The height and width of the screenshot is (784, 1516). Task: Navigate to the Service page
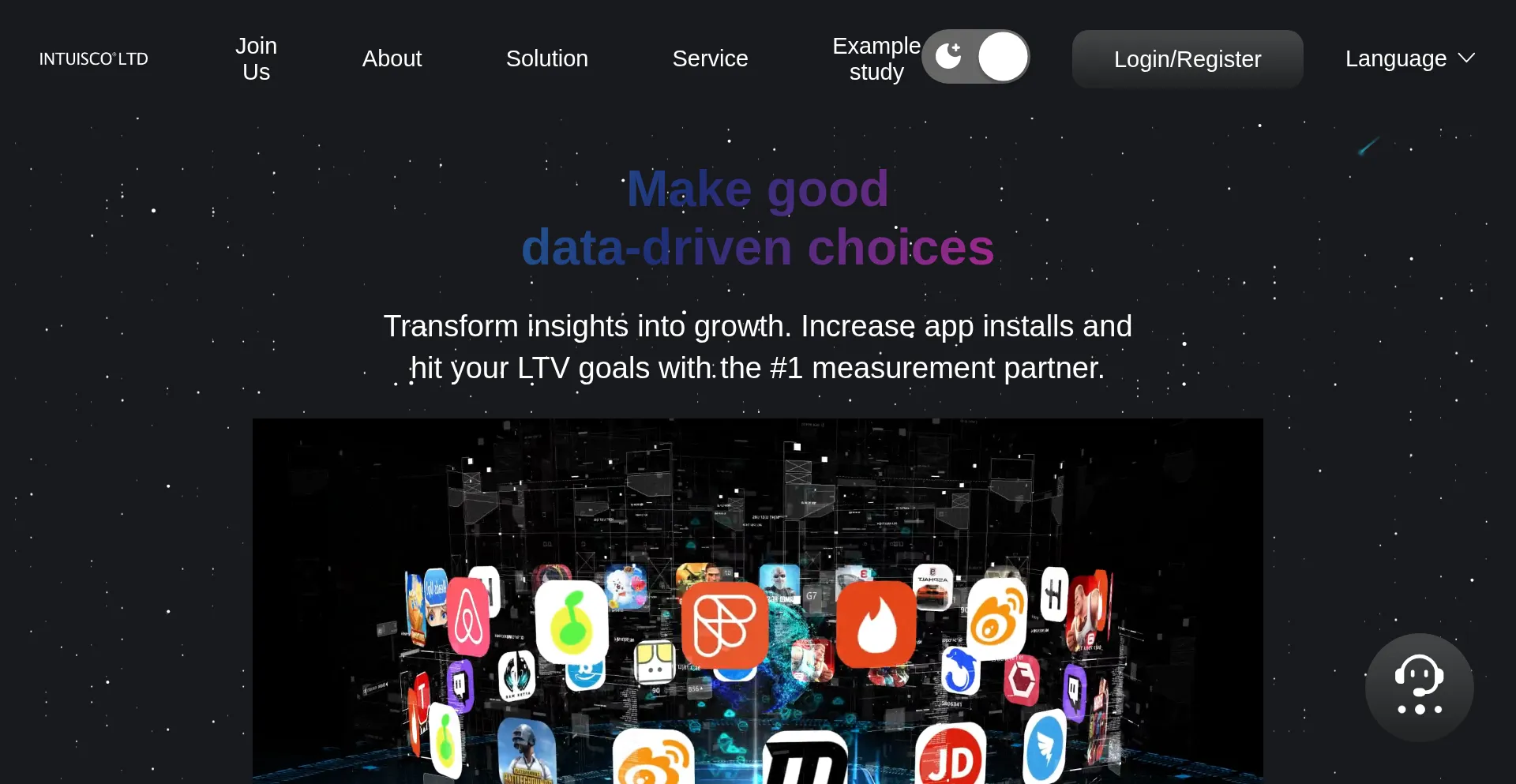pyautogui.click(x=710, y=58)
